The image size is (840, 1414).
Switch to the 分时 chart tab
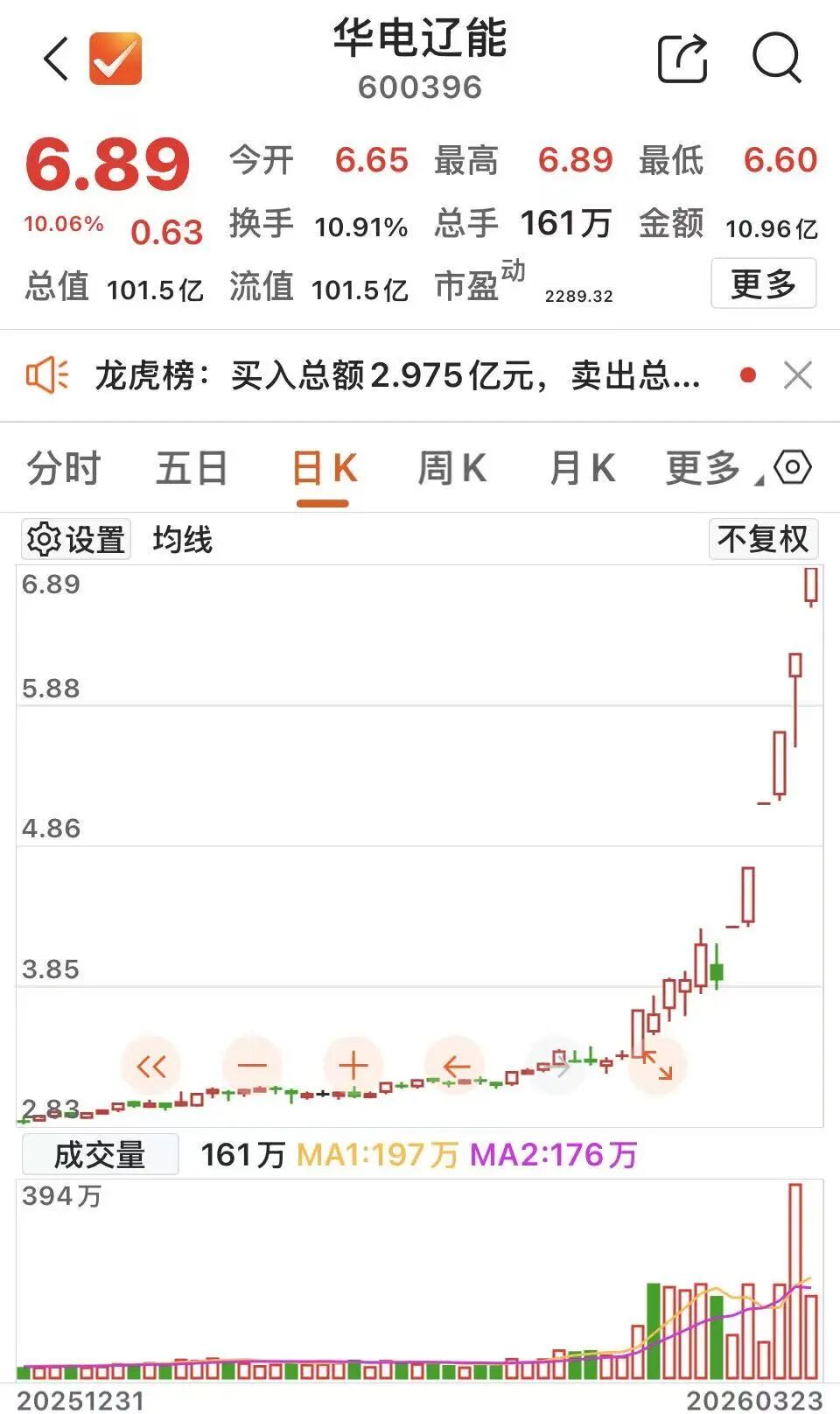pyautogui.click(x=64, y=468)
